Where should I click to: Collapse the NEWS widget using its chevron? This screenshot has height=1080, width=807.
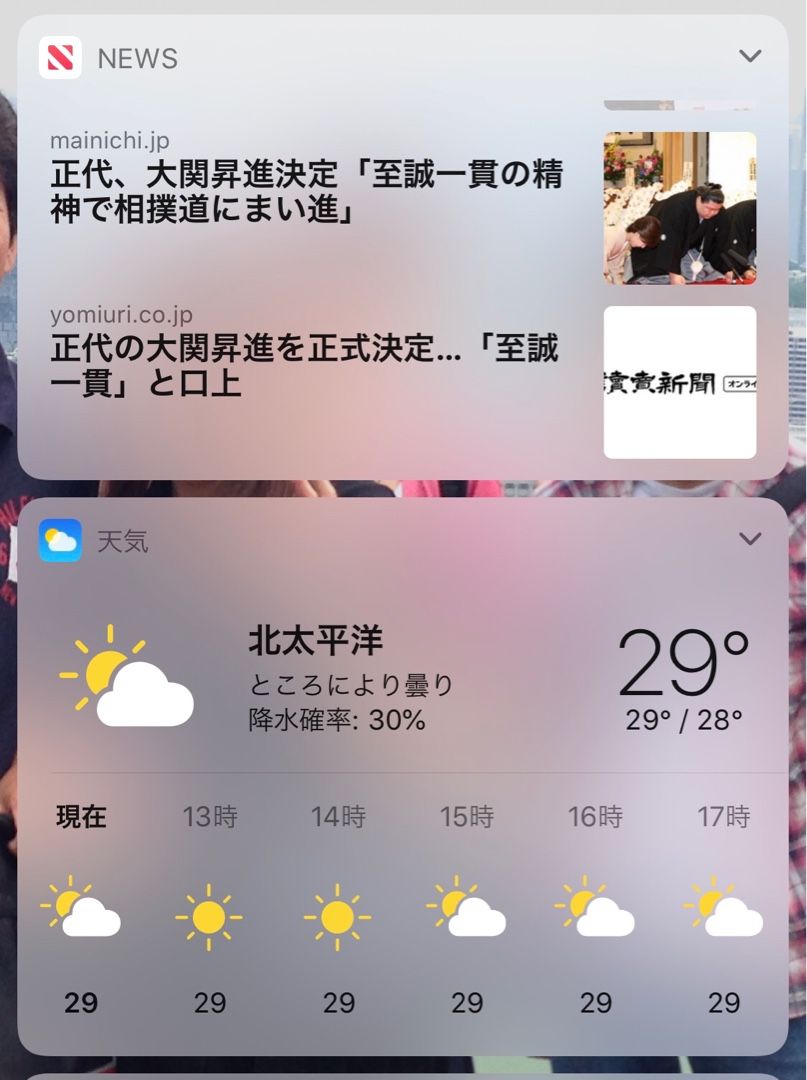[x=750, y=56]
